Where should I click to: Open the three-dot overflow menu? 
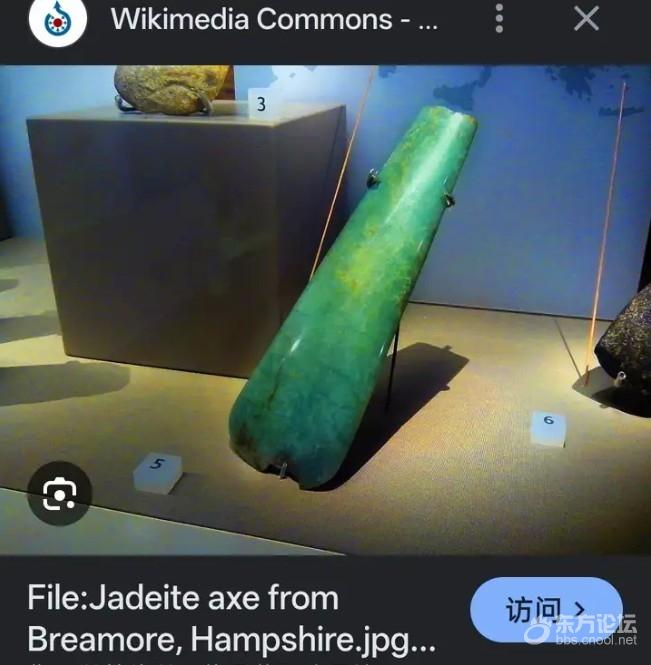coord(500,18)
